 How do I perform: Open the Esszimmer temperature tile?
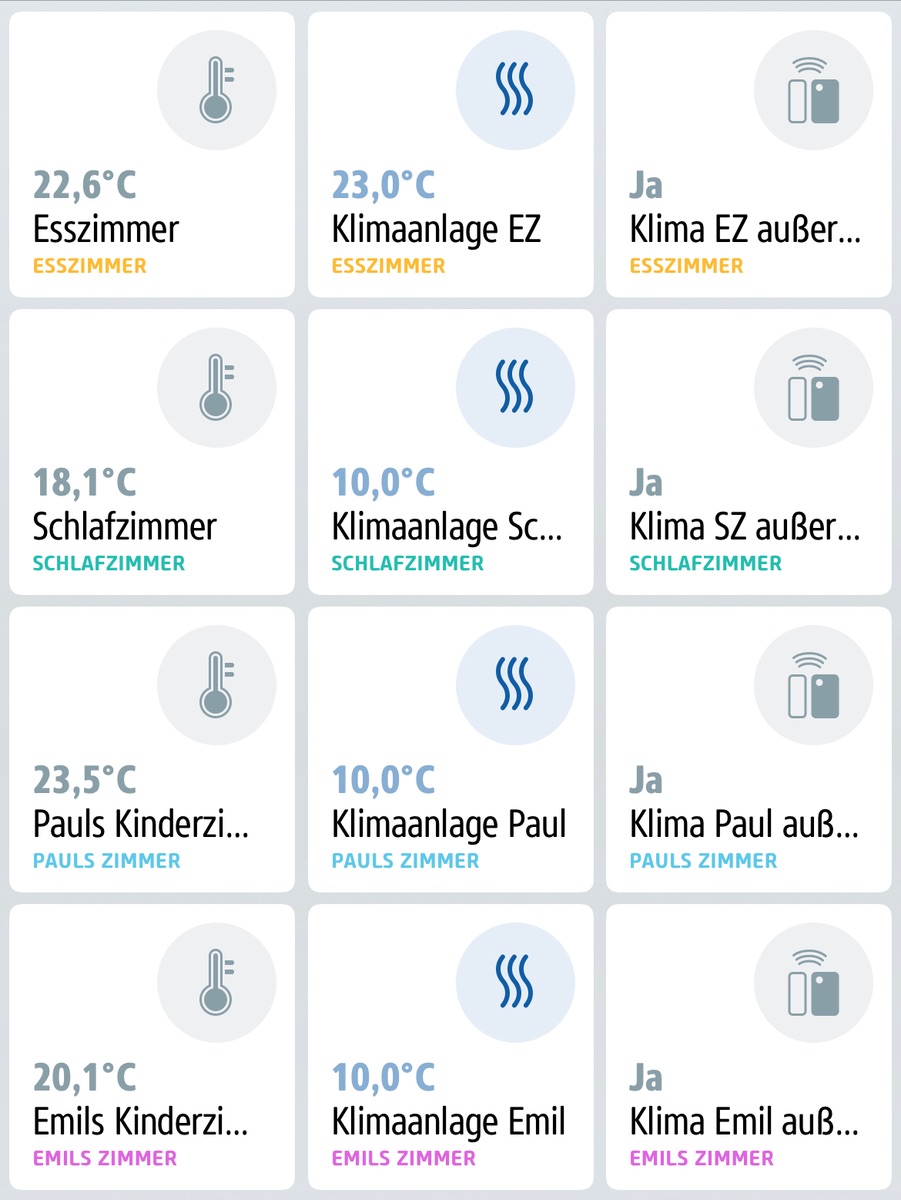[x=152, y=155]
